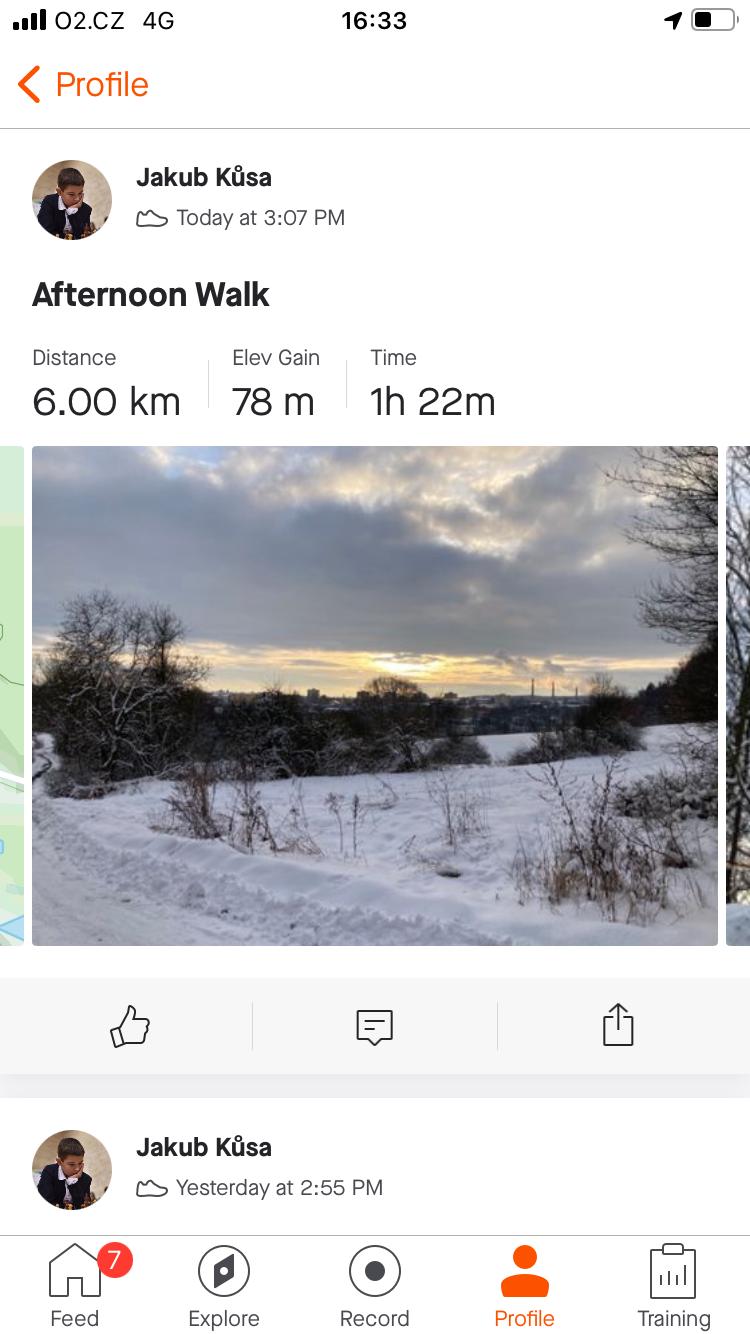Select the Profile tab
This screenshot has height=1334, width=750.
click(x=524, y=1286)
